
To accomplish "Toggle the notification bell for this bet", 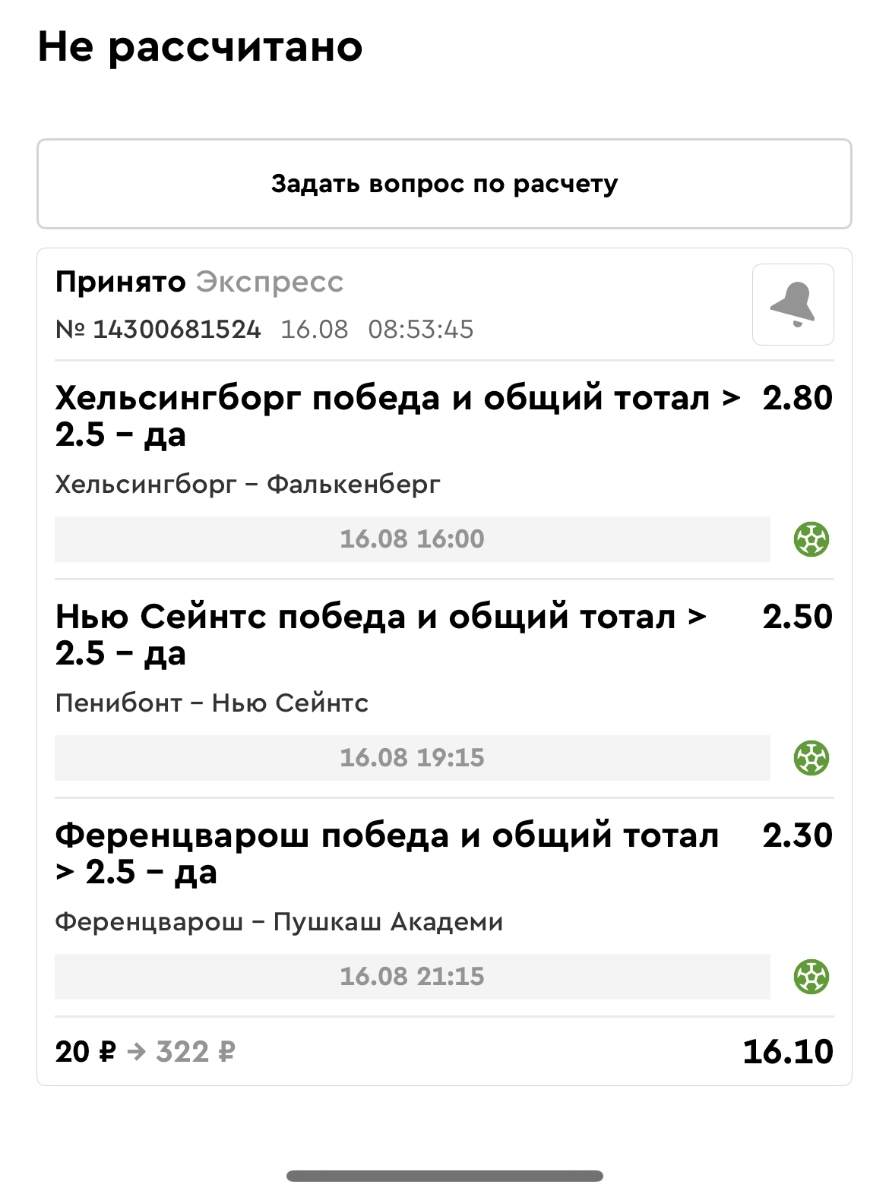I will tap(792, 304).
